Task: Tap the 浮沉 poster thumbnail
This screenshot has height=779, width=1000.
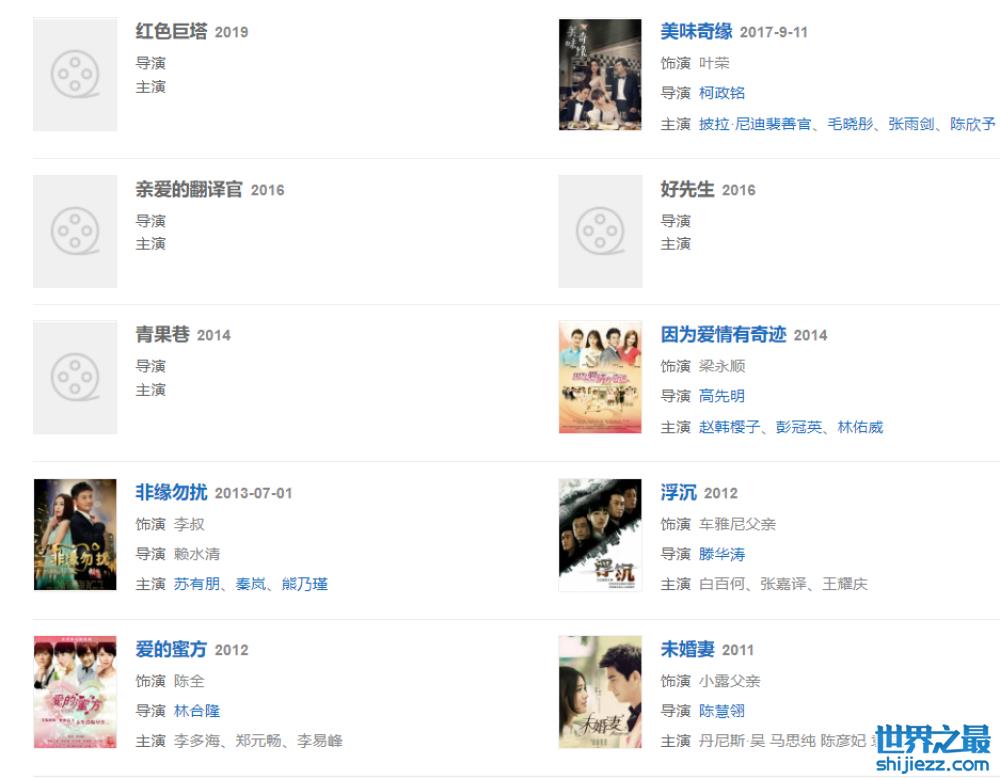Action: pos(599,535)
